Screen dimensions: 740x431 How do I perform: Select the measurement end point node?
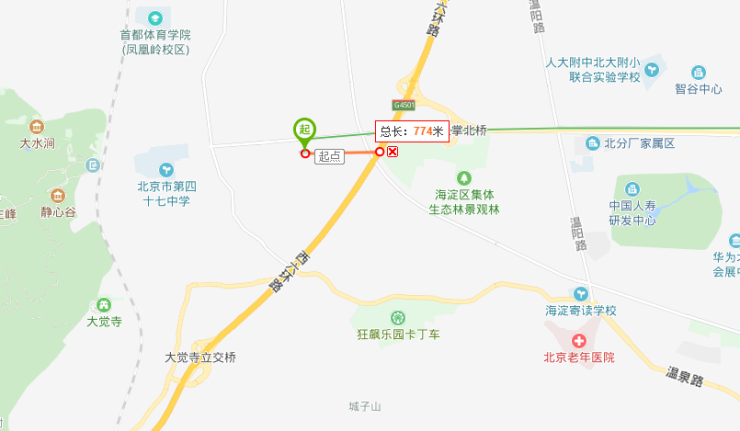coord(380,152)
